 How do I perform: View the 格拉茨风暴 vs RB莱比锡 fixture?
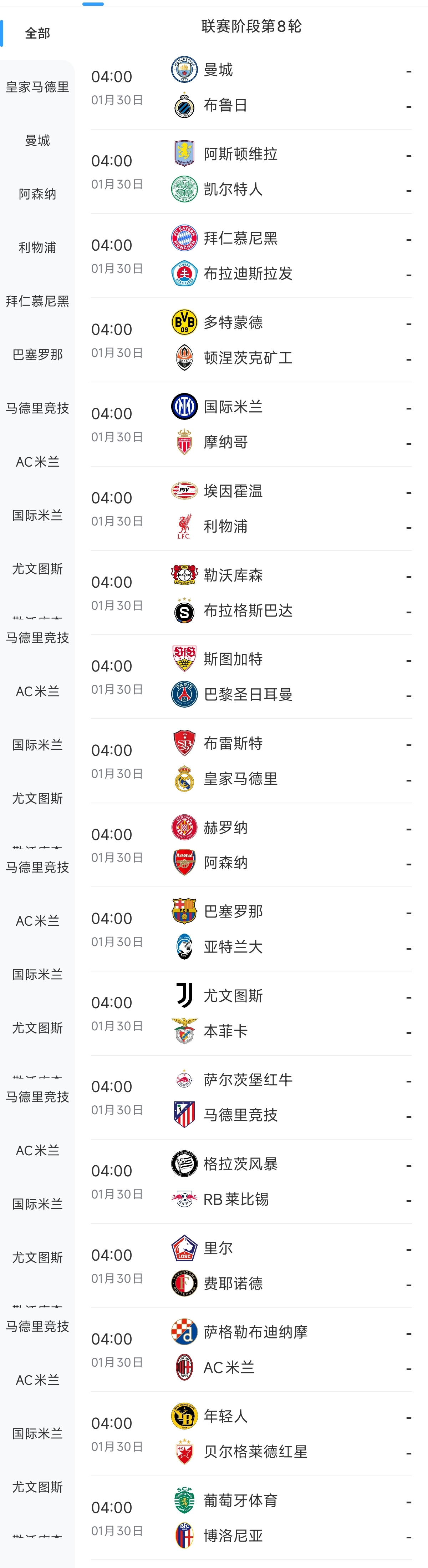pos(251,1181)
